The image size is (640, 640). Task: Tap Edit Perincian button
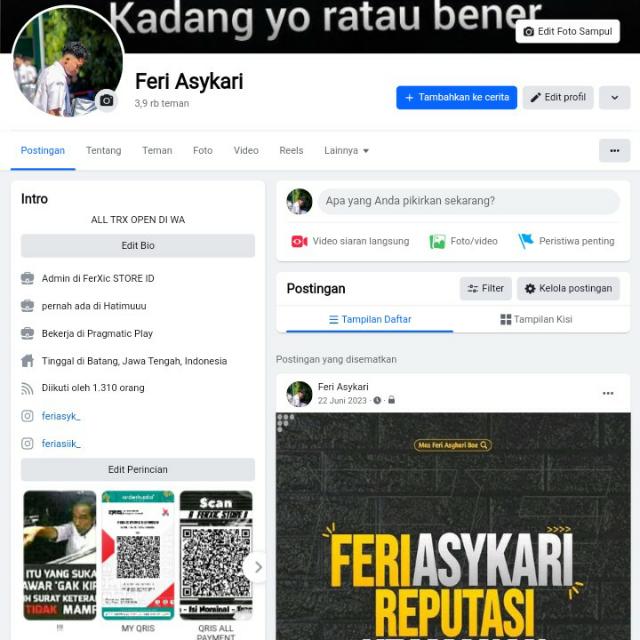click(138, 469)
